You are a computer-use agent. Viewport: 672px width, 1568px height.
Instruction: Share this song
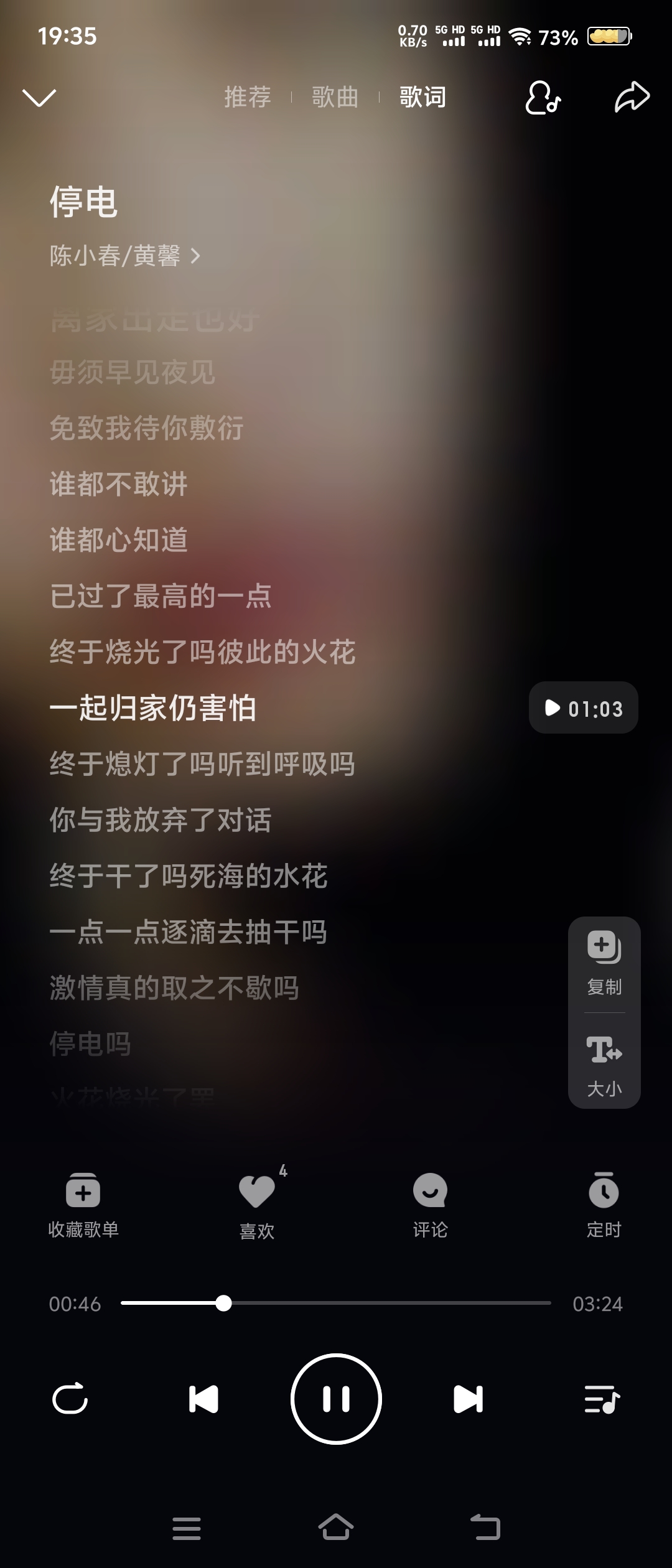click(632, 97)
